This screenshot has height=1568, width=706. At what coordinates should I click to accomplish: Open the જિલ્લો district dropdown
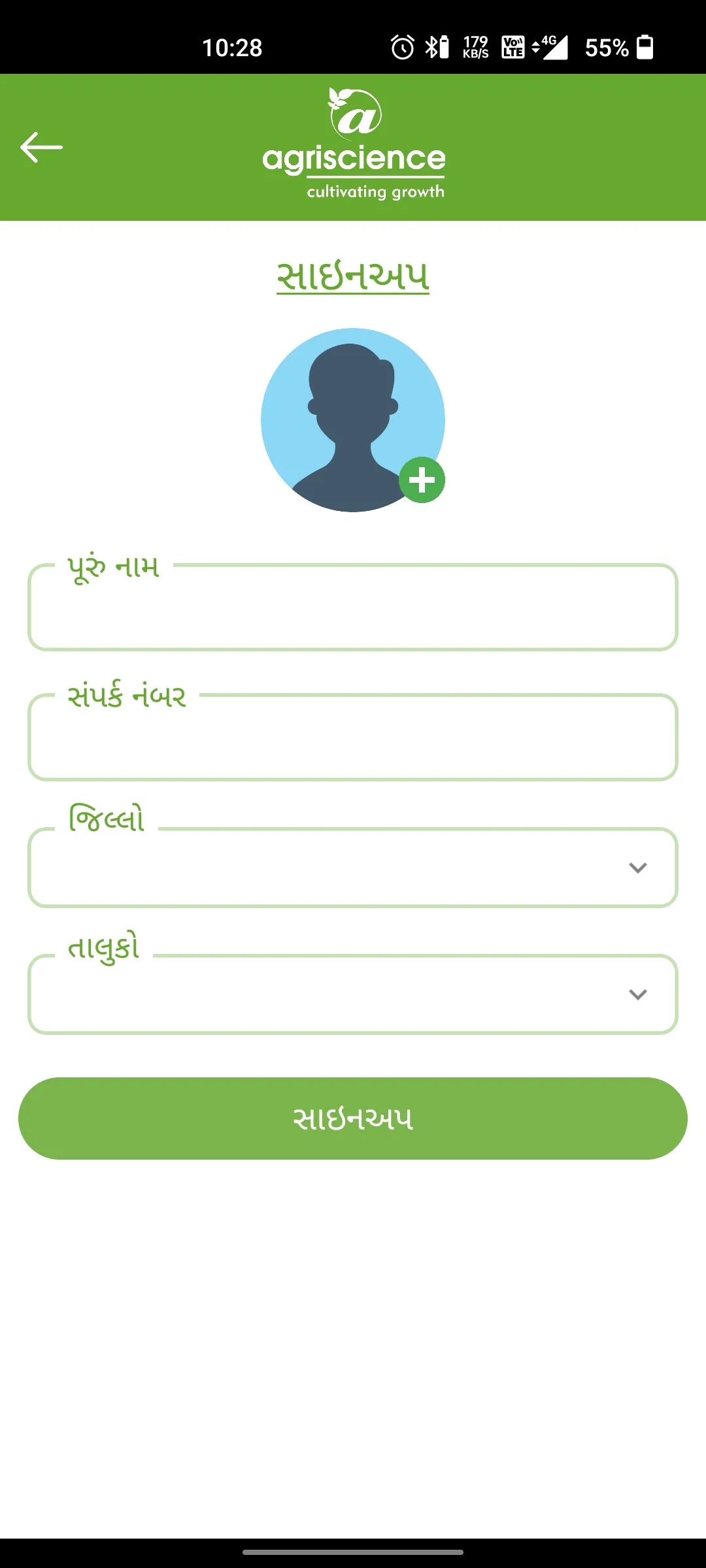pyautogui.click(x=353, y=867)
